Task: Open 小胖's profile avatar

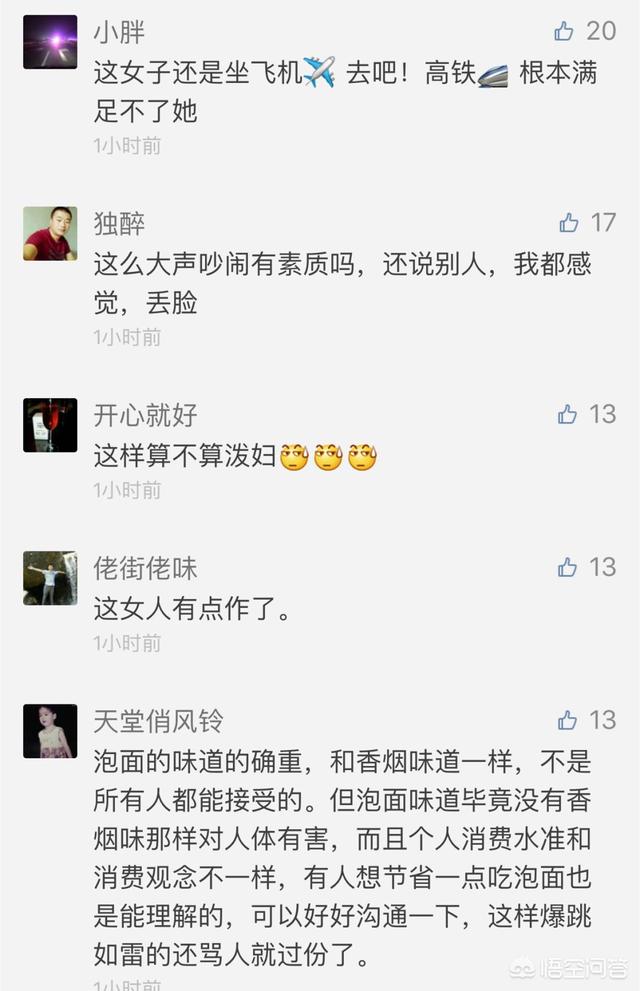Action: click(x=50, y=42)
